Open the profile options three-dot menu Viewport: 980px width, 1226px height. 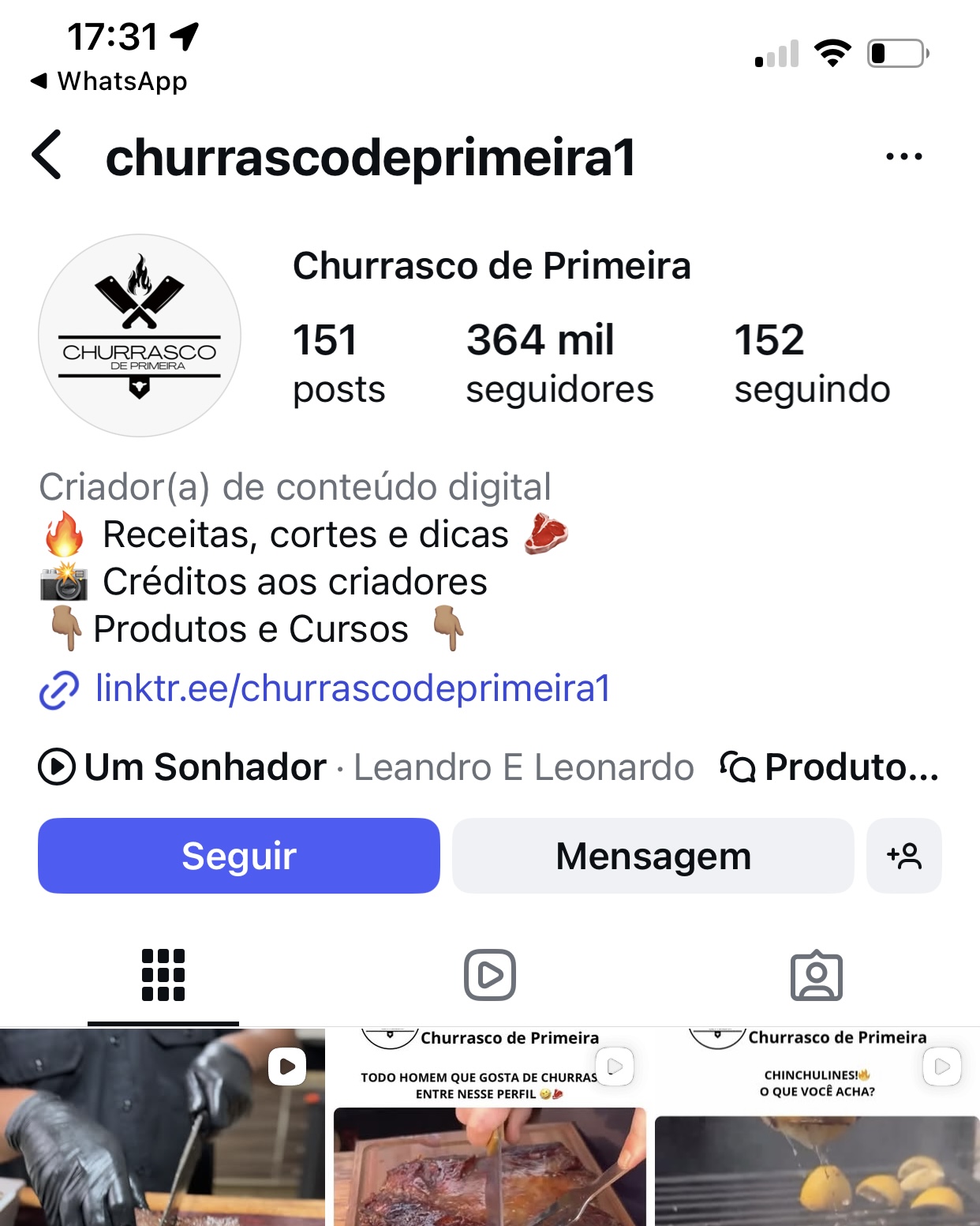click(904, 155)
